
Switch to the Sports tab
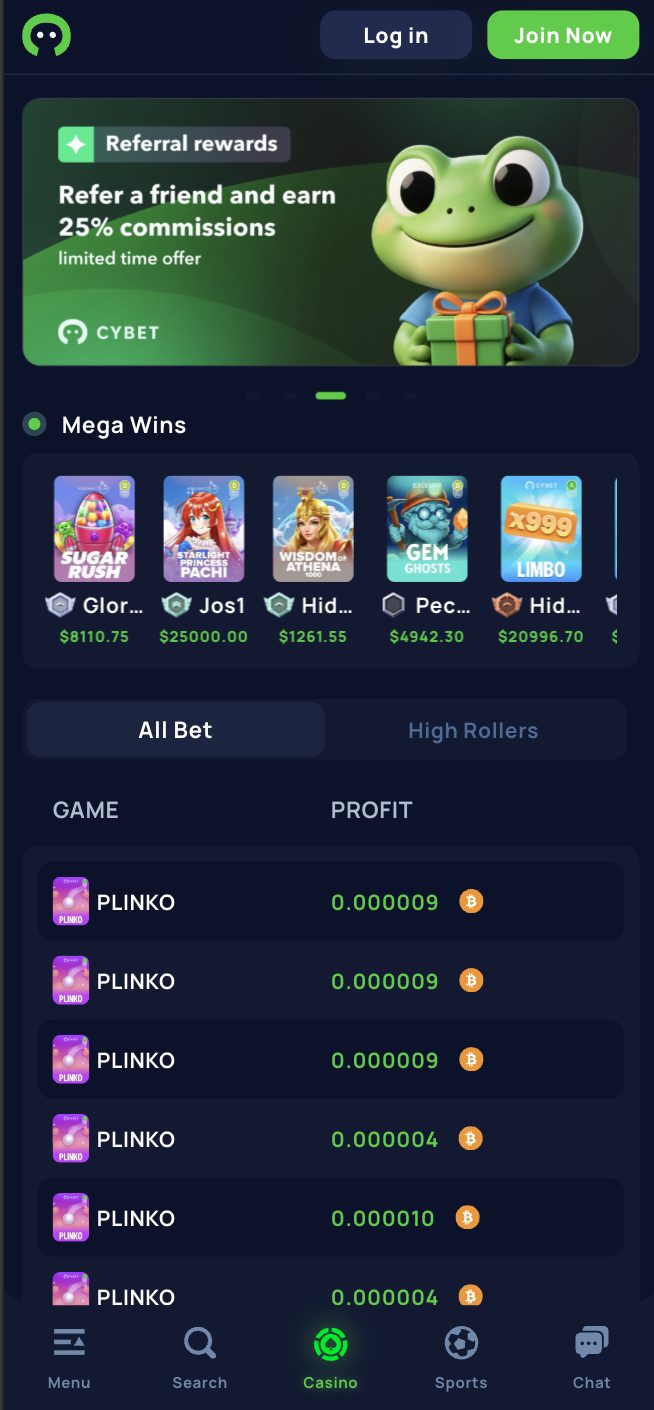tap(461, 1356)
